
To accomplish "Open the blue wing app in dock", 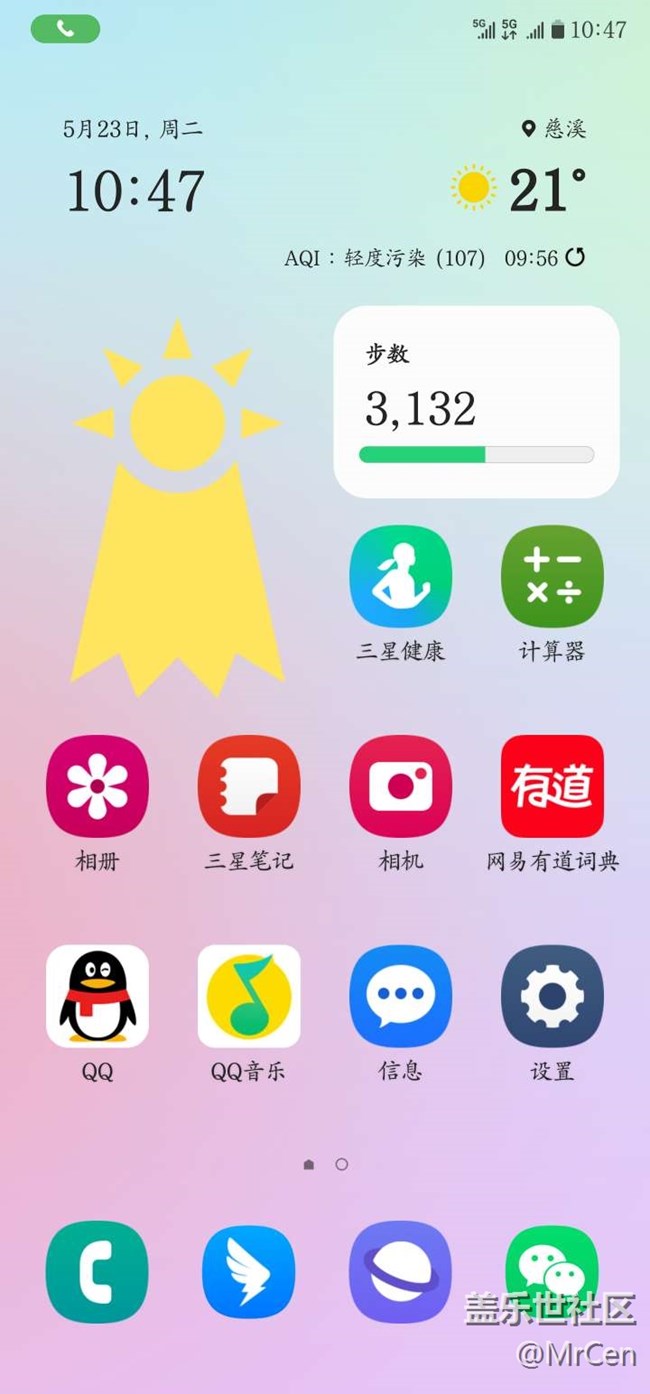I will [249, 1272].
